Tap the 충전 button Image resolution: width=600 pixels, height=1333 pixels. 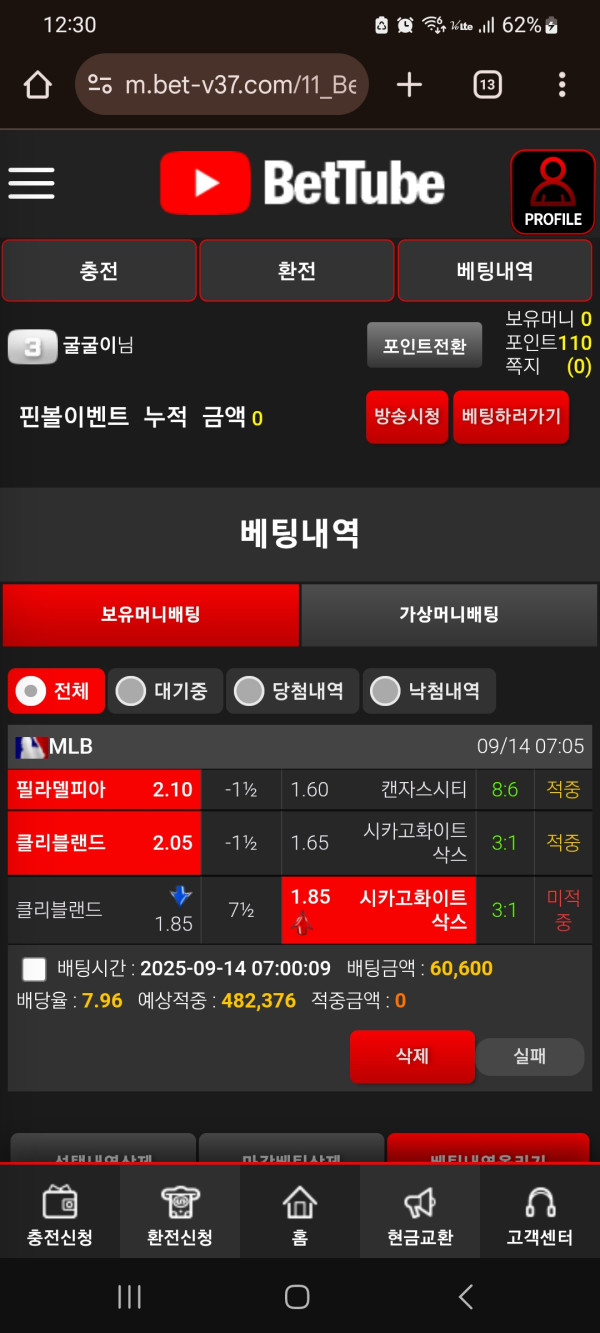point(99,271)
